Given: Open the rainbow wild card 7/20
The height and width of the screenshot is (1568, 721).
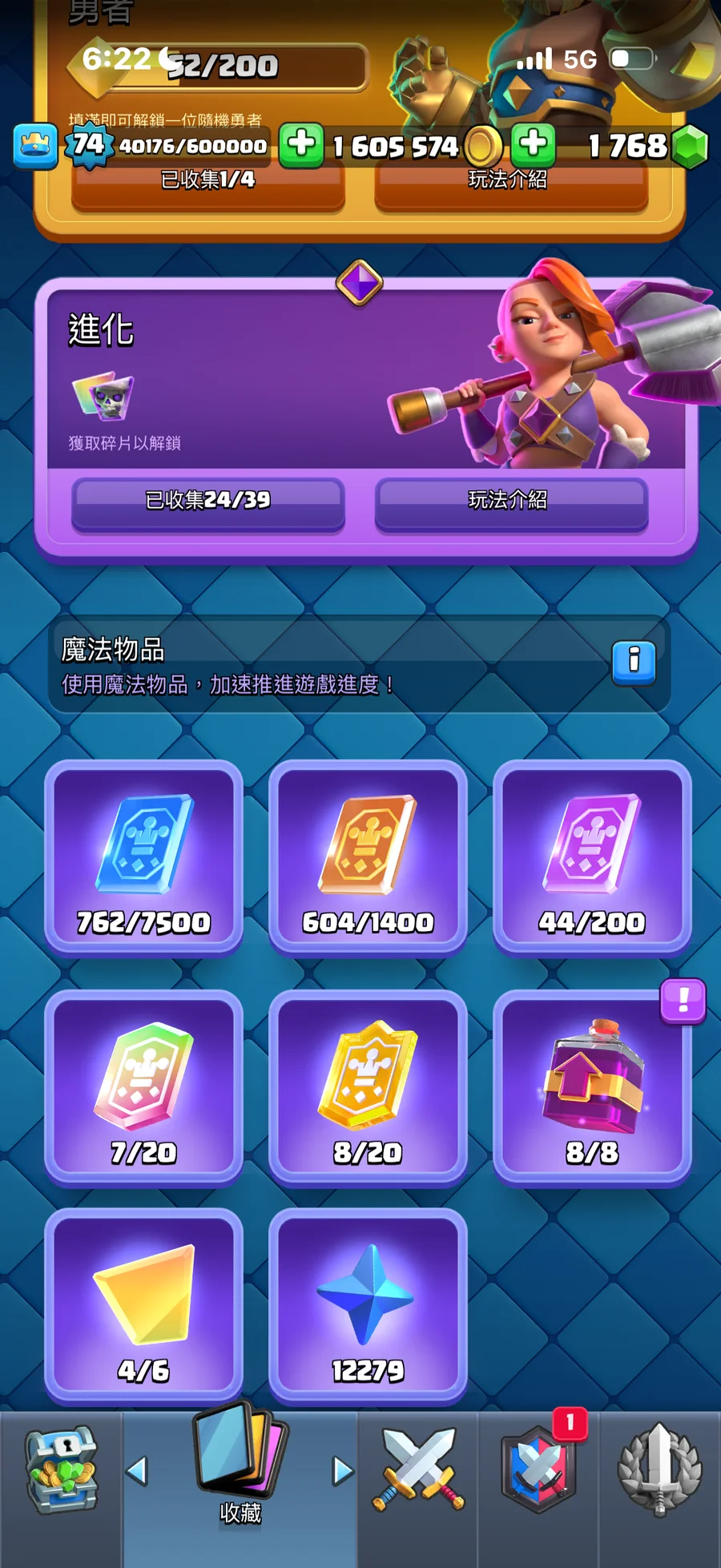Looking at the screenshot, I should coord(144,1087).
